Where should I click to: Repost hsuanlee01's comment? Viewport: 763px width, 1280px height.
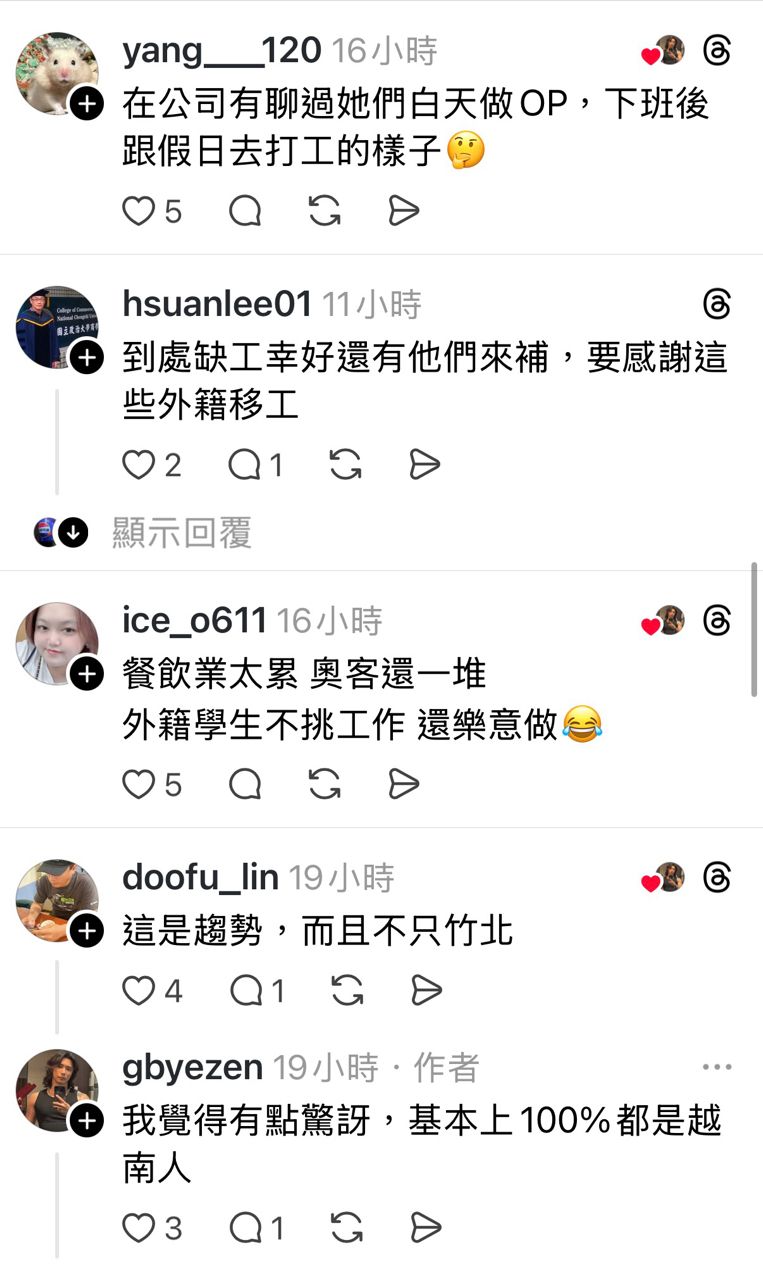pos(345,465)
